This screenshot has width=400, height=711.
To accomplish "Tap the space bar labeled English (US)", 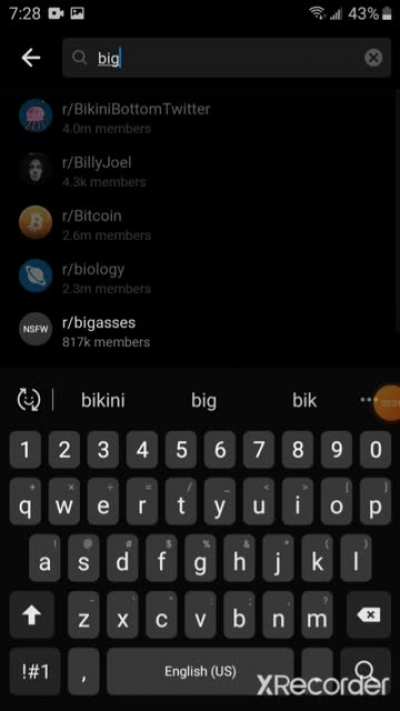I will 200,672.
